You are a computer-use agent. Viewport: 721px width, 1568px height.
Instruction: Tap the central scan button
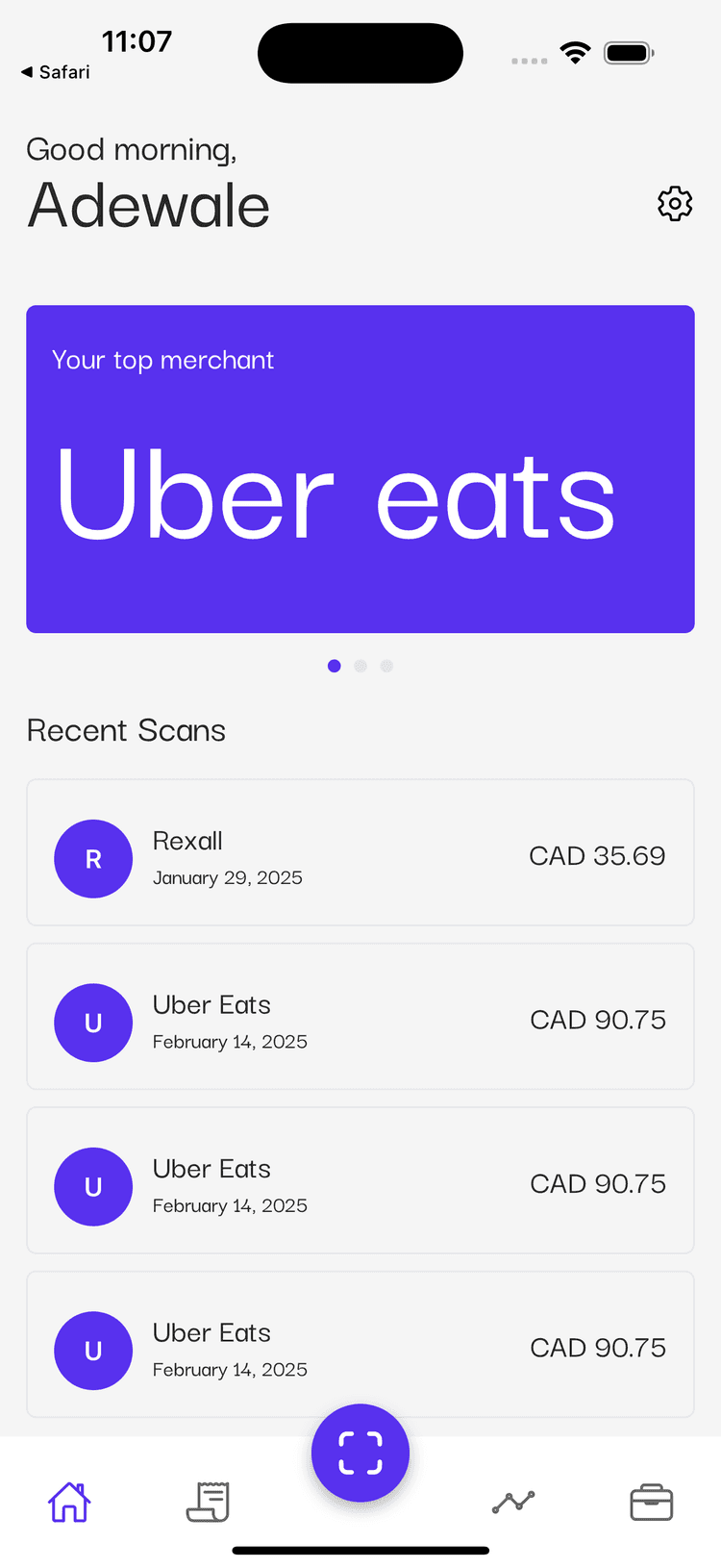[x=360, y=1453]
